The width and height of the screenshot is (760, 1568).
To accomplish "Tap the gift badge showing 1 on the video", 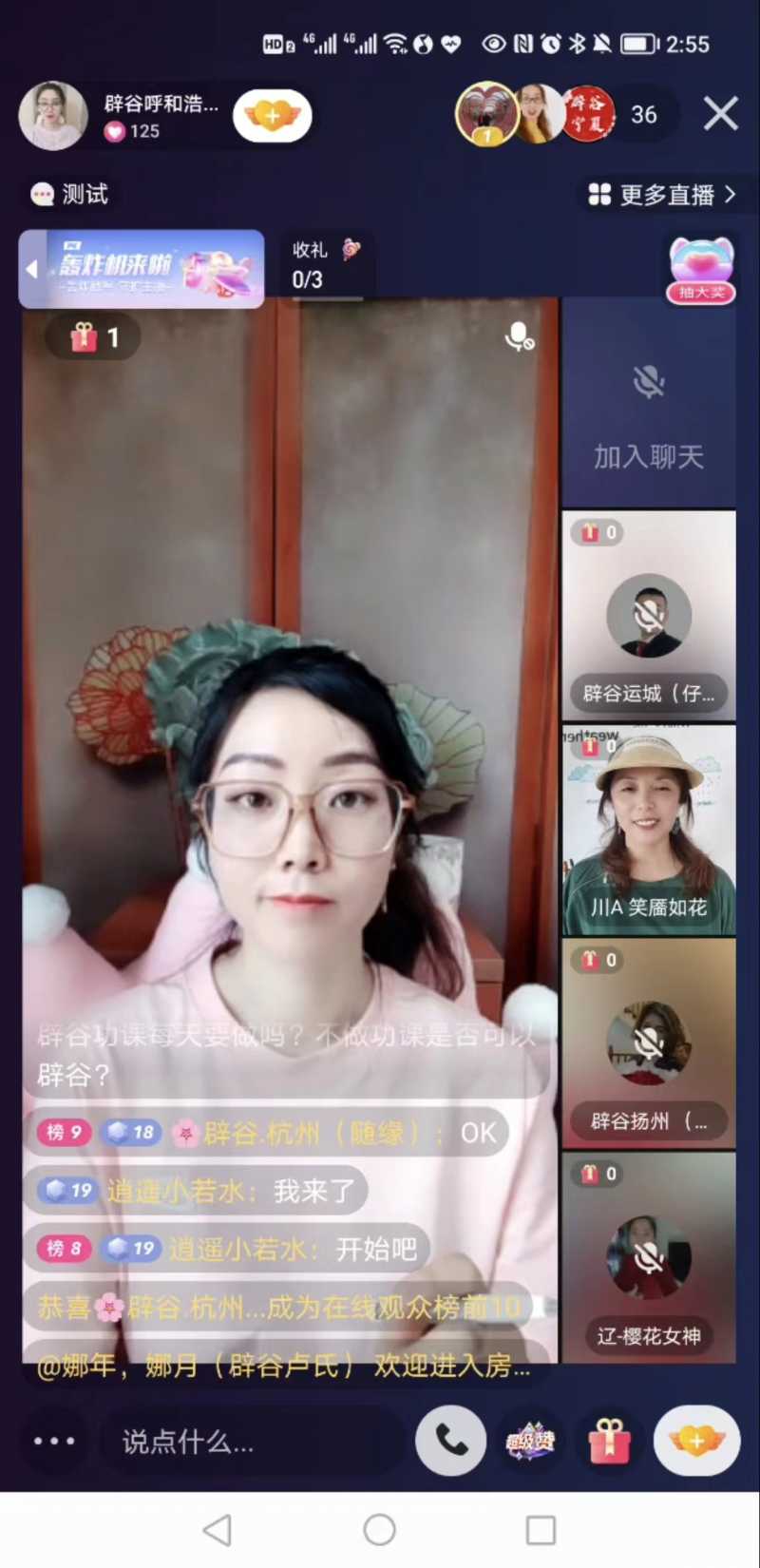I will [91, 337].
